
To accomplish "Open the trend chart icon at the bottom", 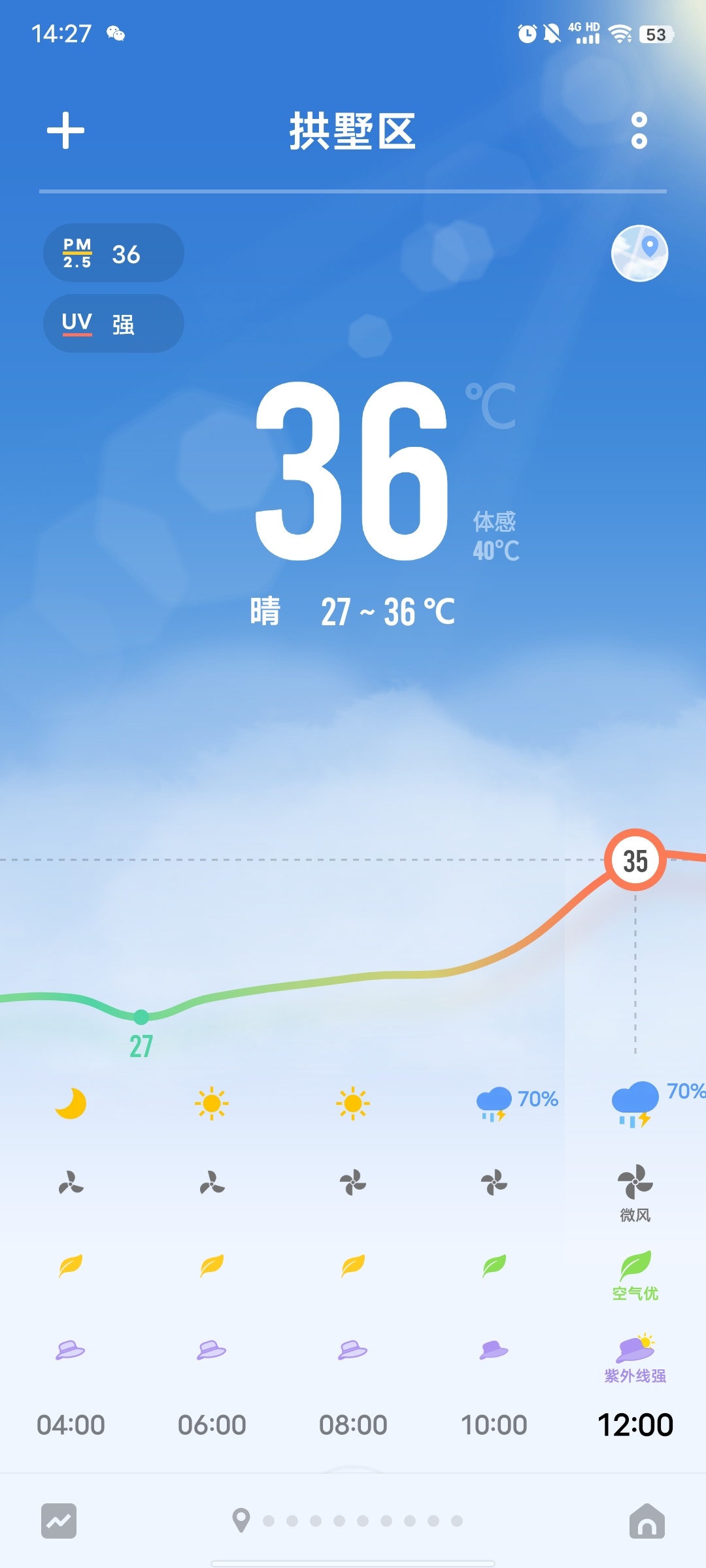I will 59,1521.
